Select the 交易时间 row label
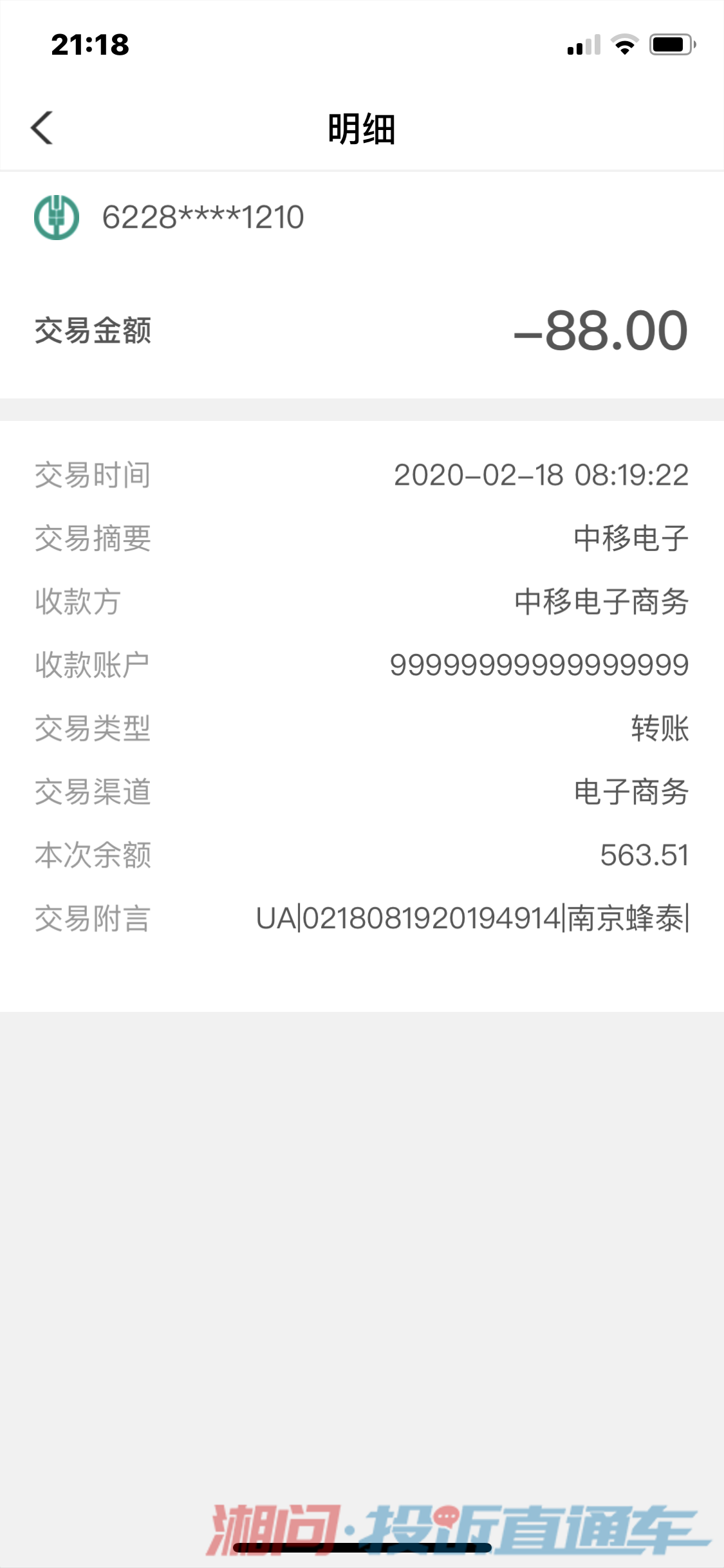Image resolution: width=724 pixels, height=1568 pixels. point(93,475)
